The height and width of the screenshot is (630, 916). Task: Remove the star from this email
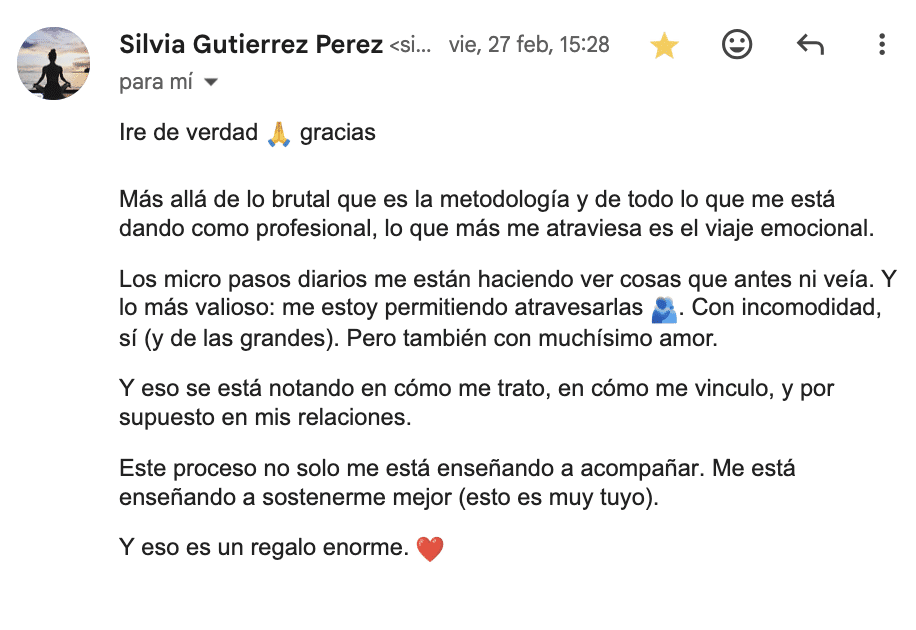(664, 45)
